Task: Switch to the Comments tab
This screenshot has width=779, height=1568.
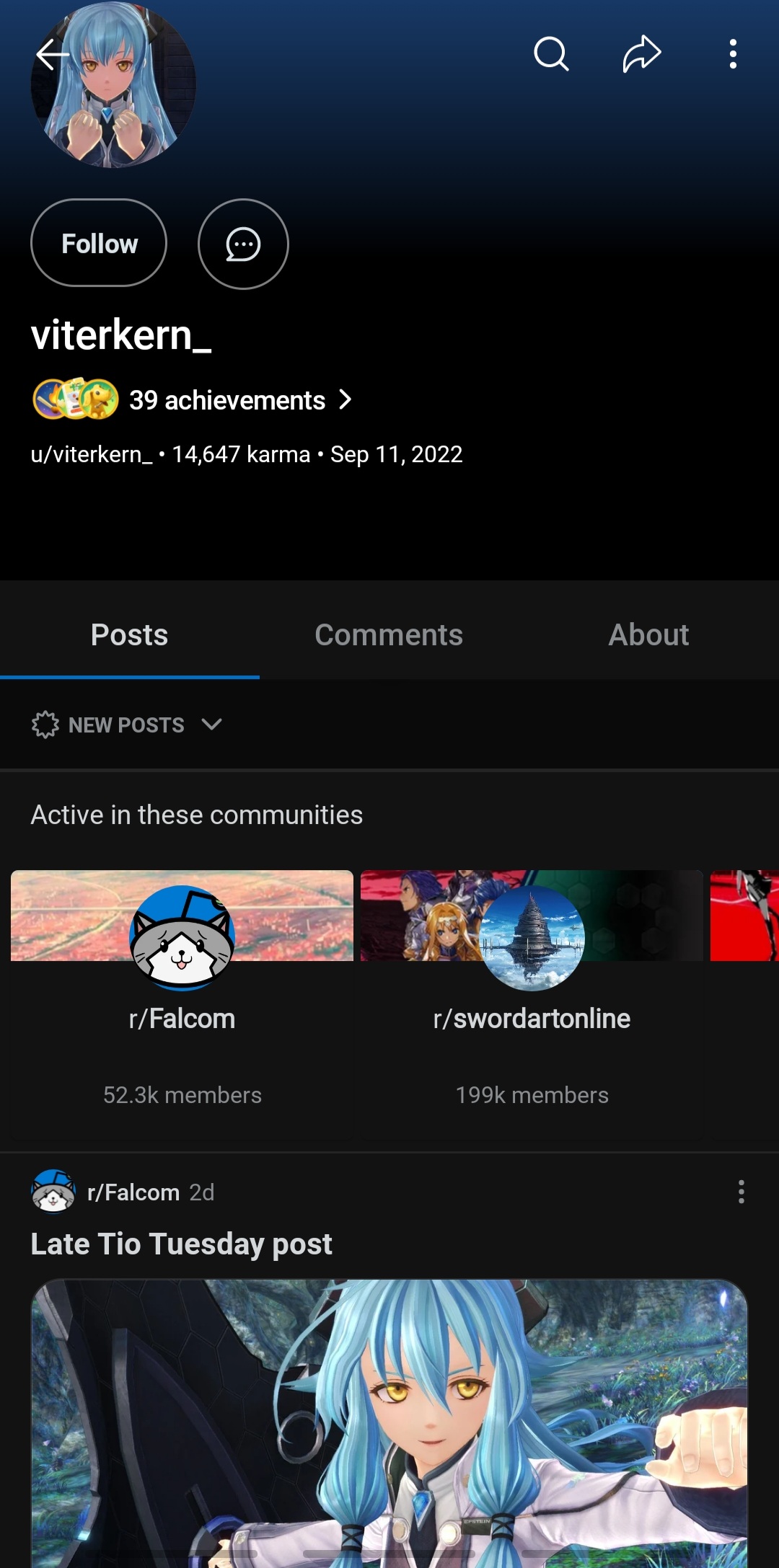Action: point(389,634)
